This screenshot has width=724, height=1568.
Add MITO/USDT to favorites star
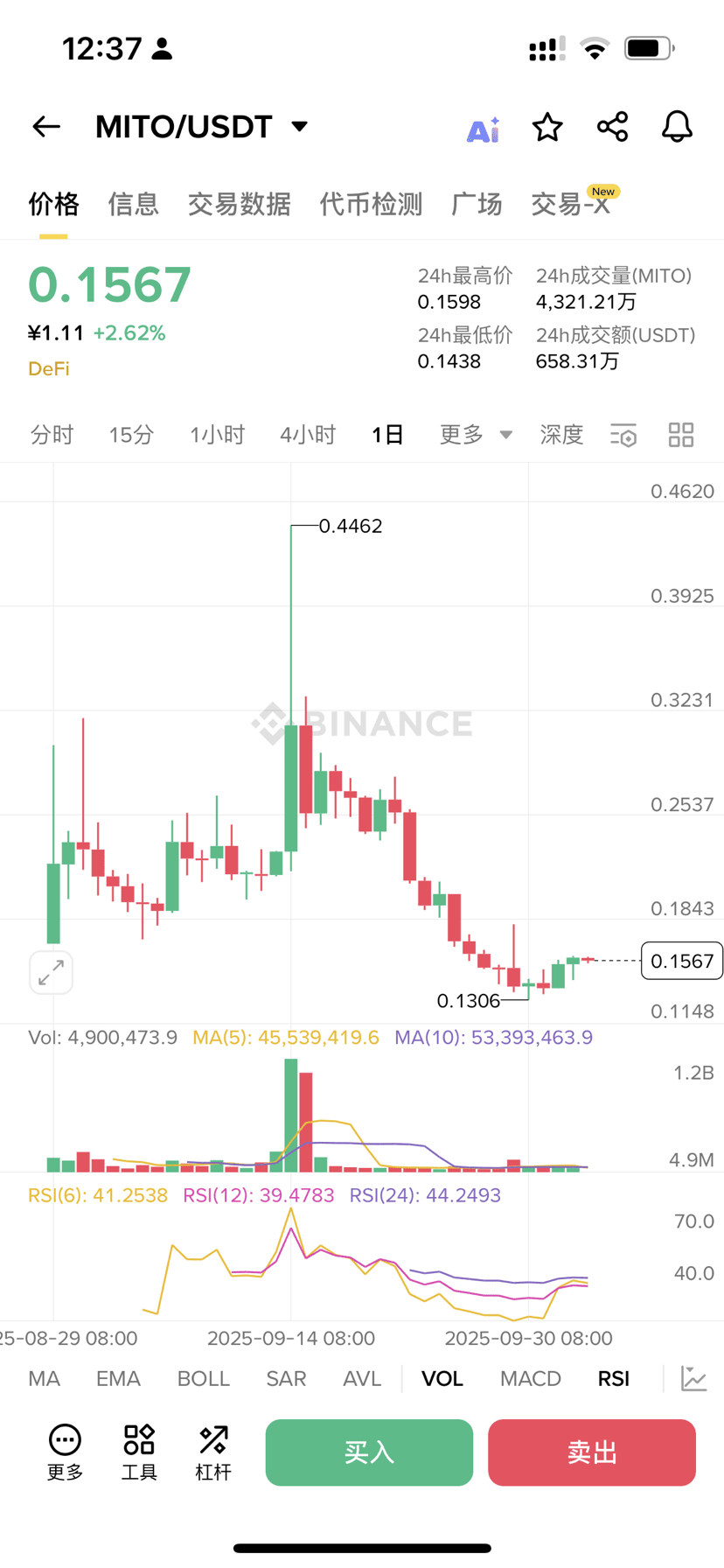tap(547, 127)
